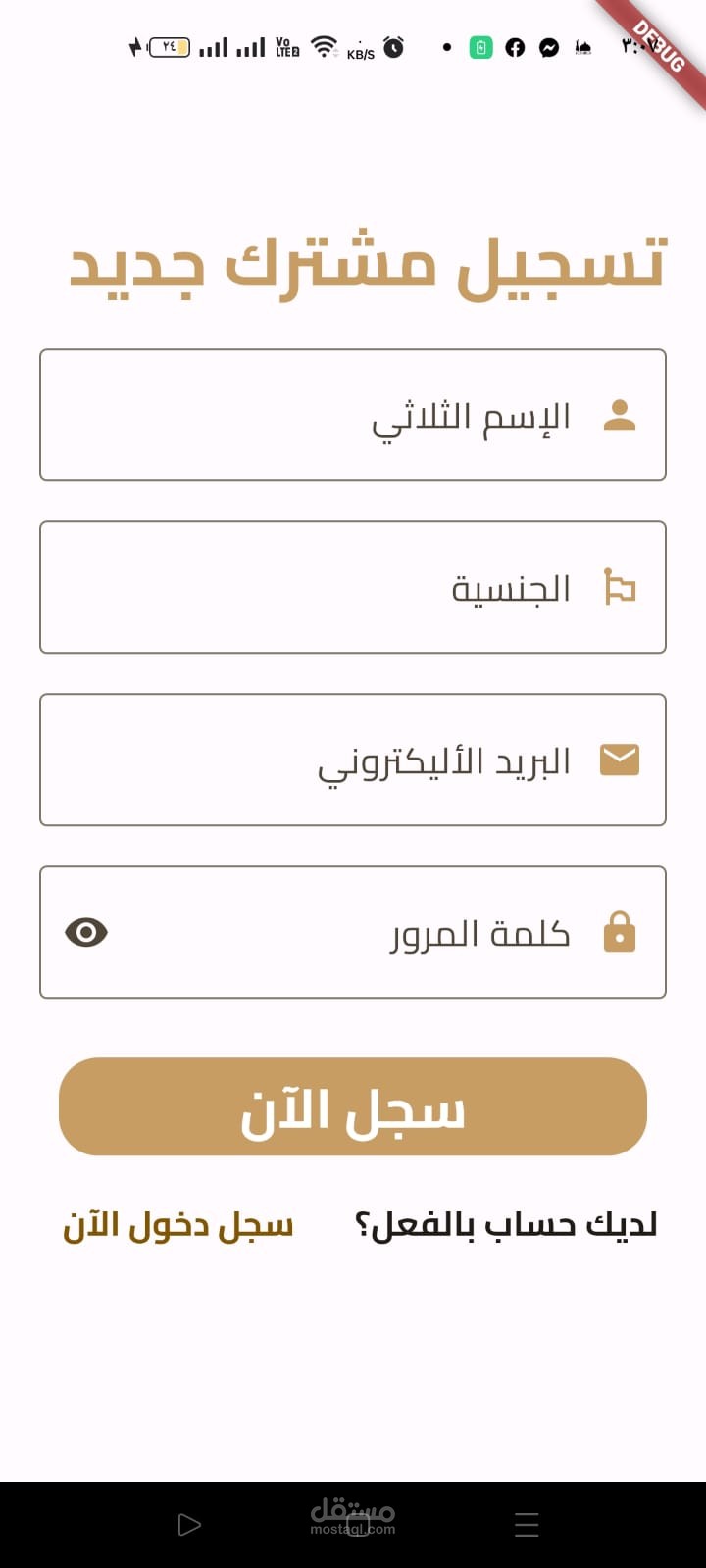The image size is (706, 1568).
Task: Toggle password visibility with the eye icon
Action: [86, 933]
